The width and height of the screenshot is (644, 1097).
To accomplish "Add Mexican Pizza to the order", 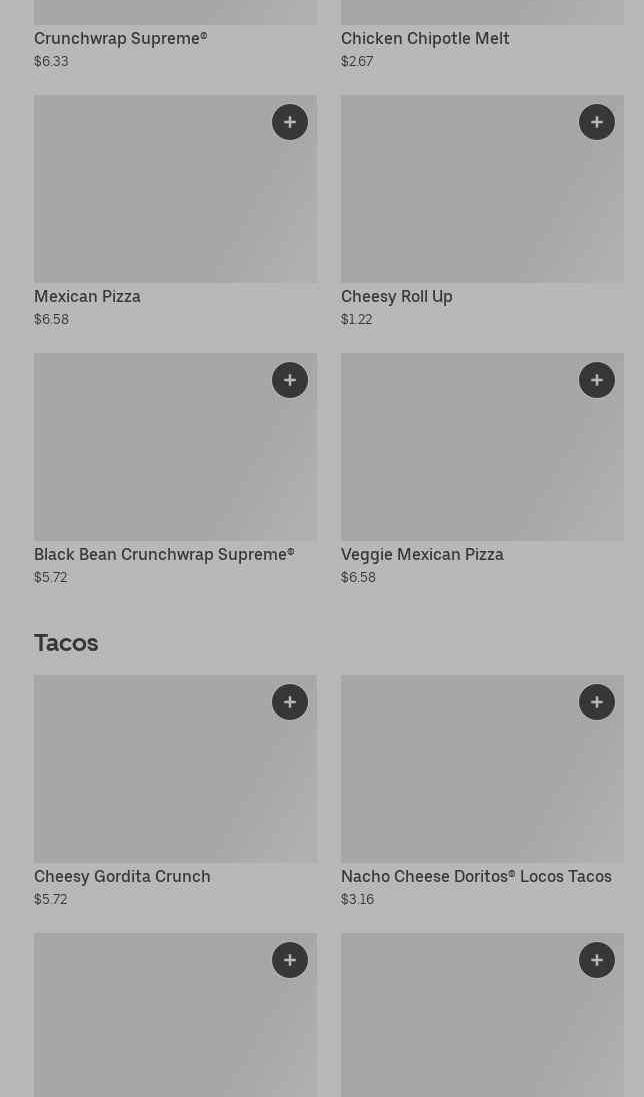I will point(290,122).
